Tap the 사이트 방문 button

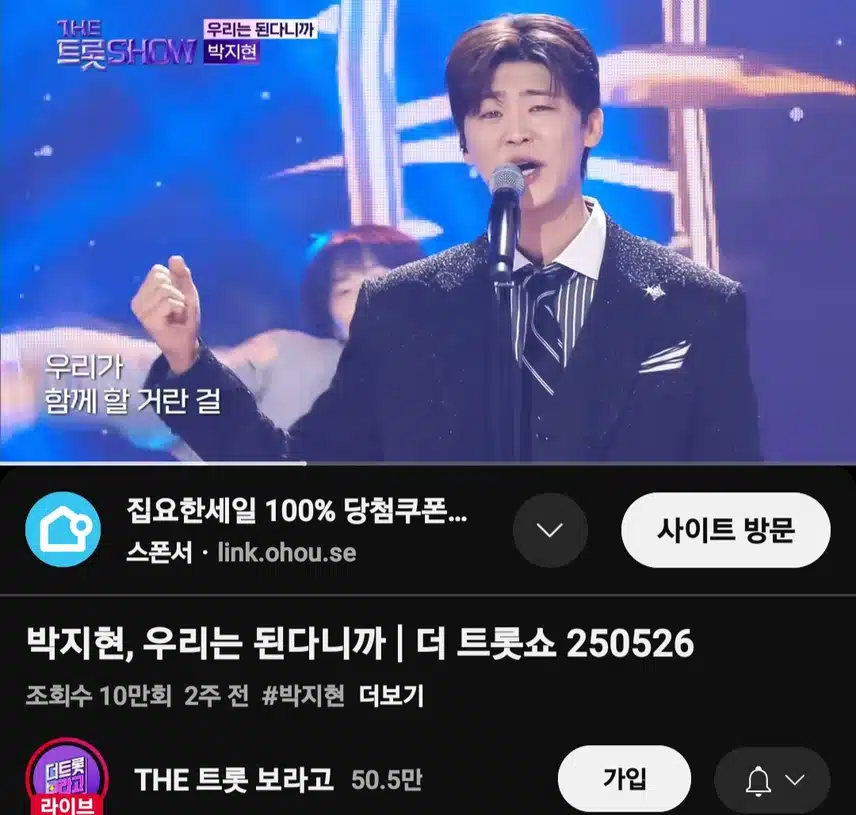pyautogui.click(x=725, y=530)
